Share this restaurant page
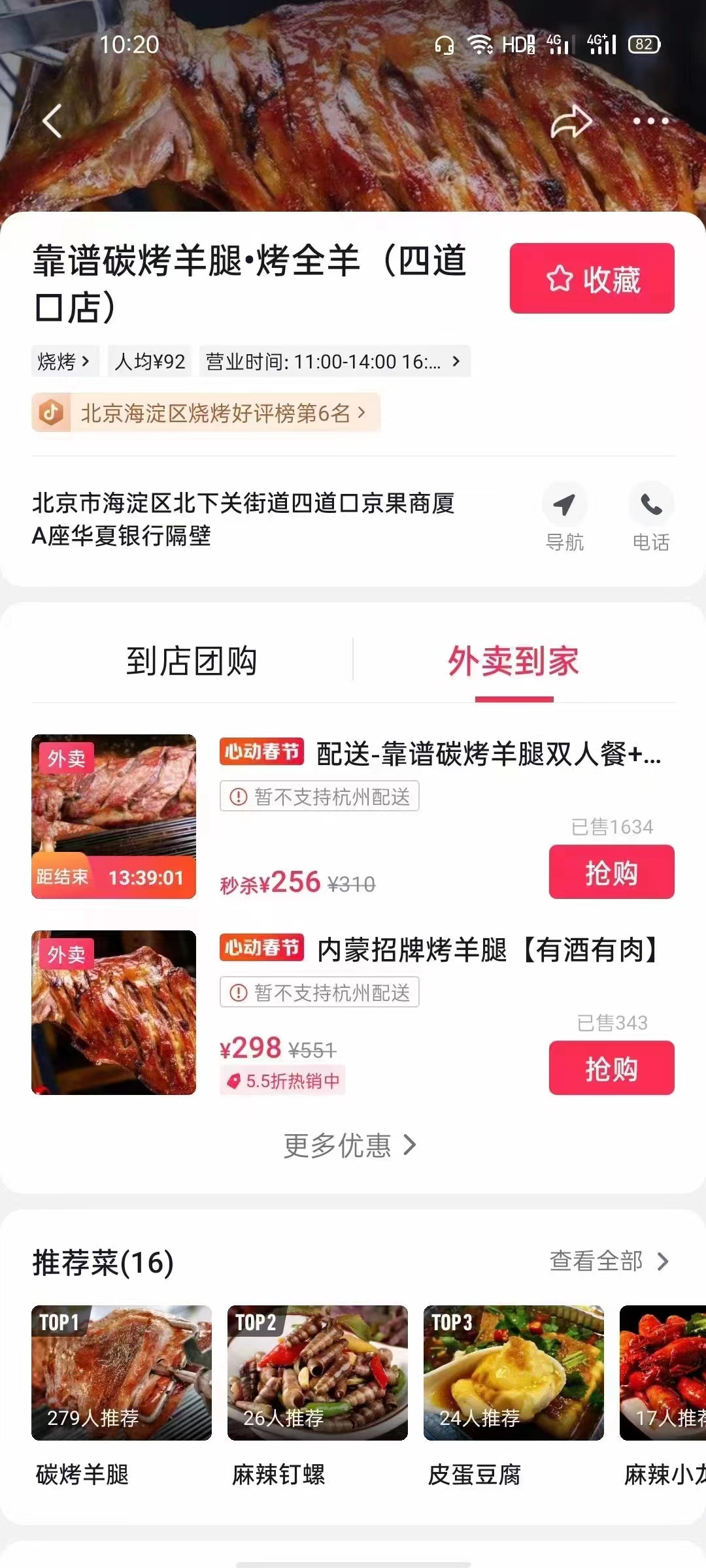 click(x=571, y=121)
